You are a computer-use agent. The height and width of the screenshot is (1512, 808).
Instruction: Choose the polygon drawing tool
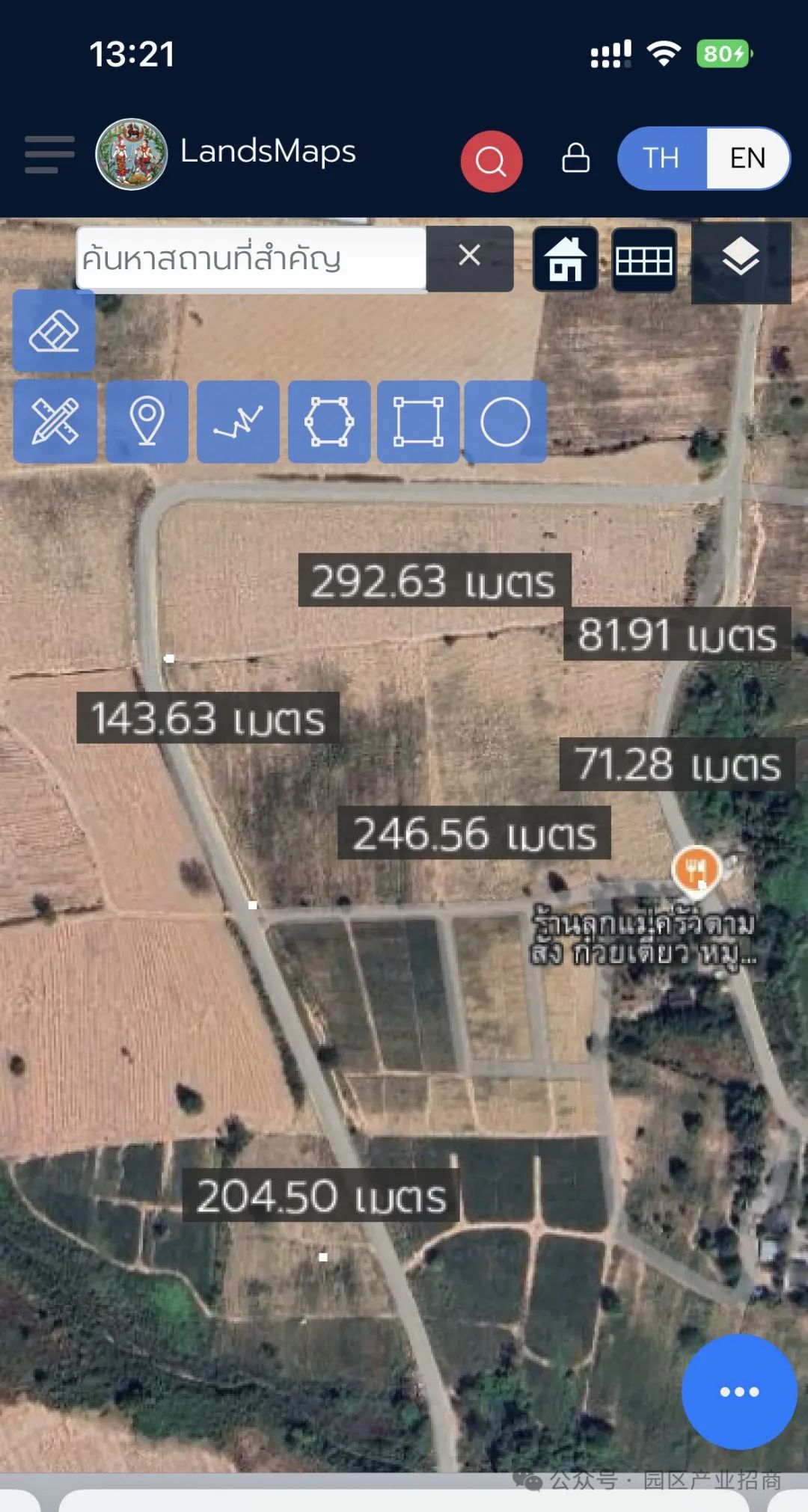[329, 421]
